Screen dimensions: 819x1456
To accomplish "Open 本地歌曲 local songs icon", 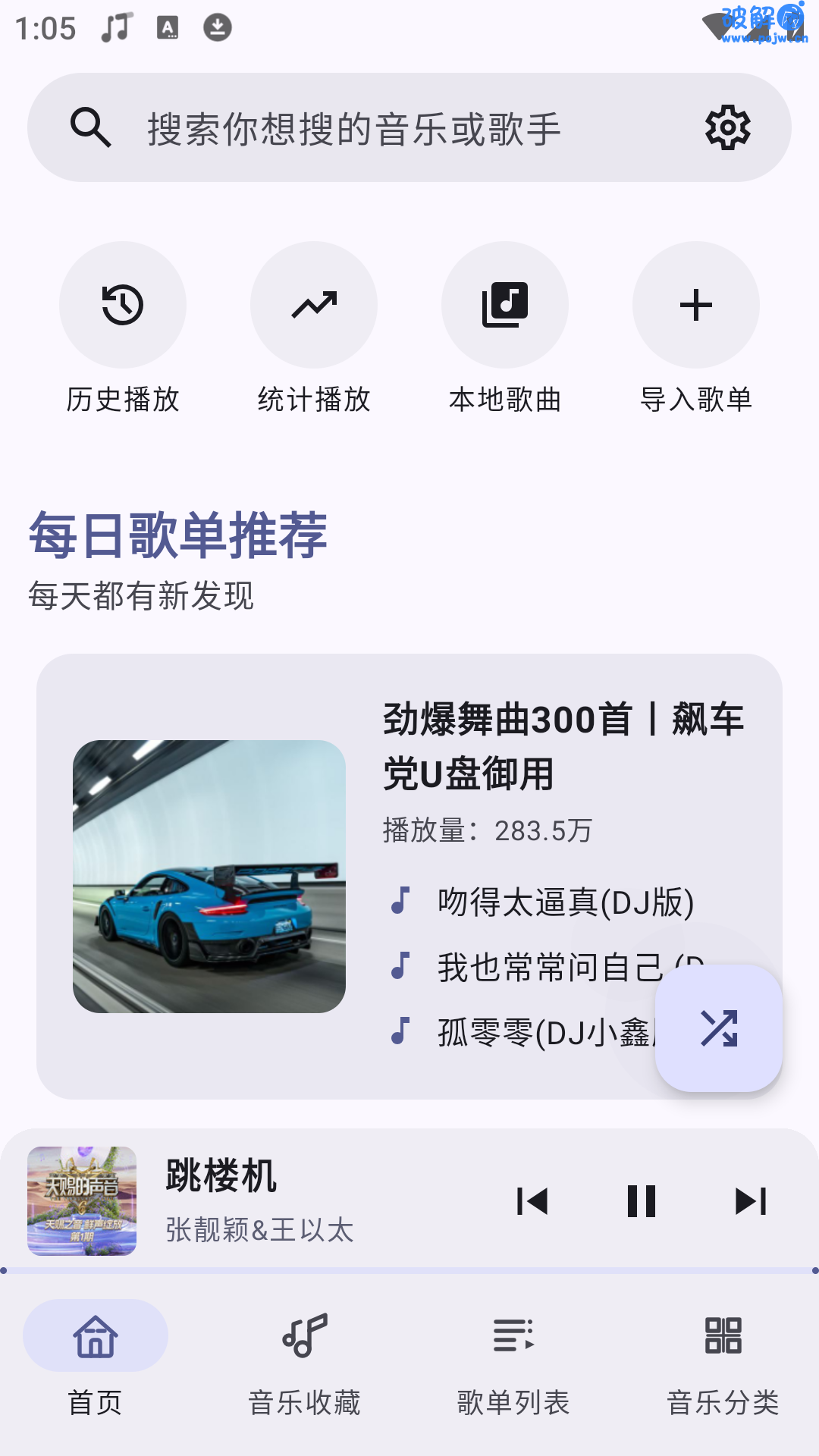I will [x=505, y=304].
